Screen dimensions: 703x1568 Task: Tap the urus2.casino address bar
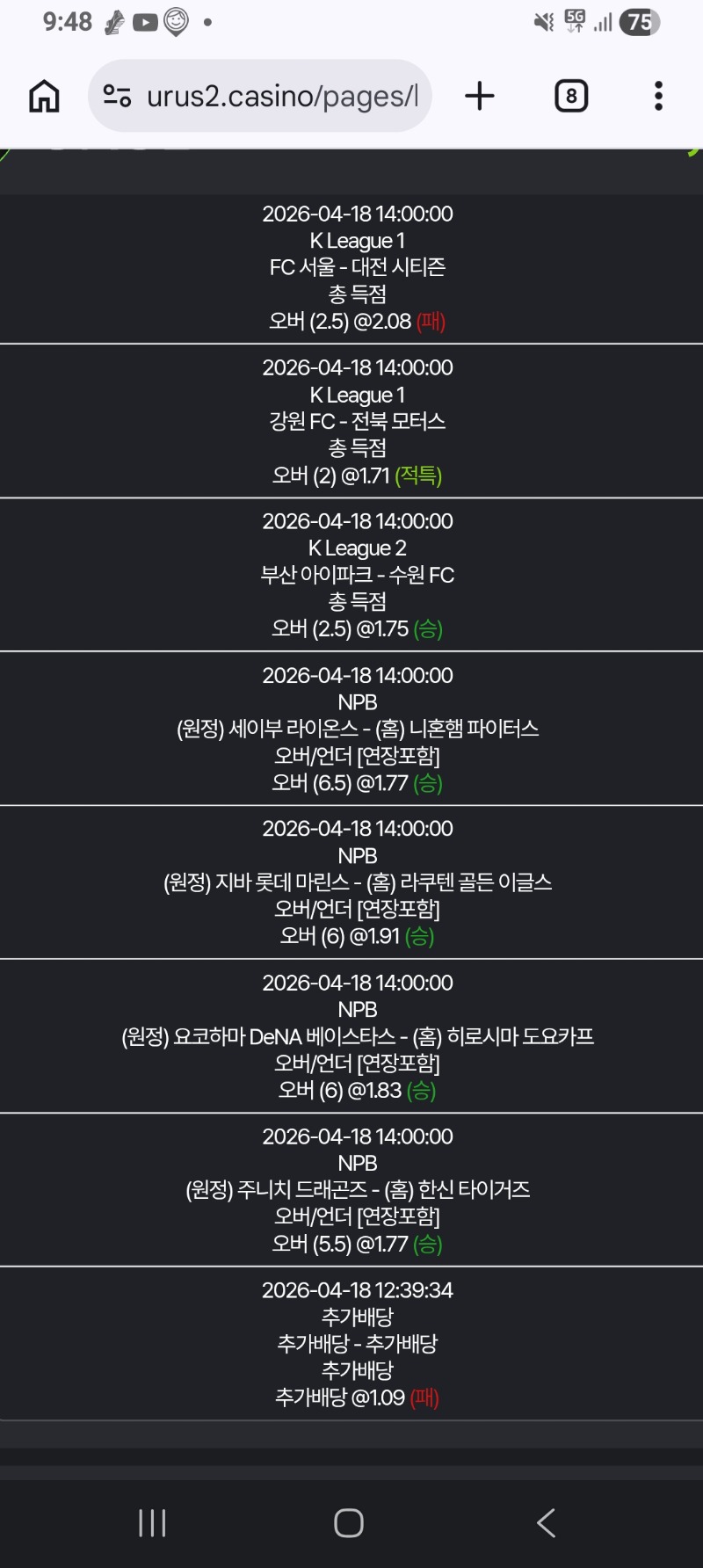click(x=281, y=96)
